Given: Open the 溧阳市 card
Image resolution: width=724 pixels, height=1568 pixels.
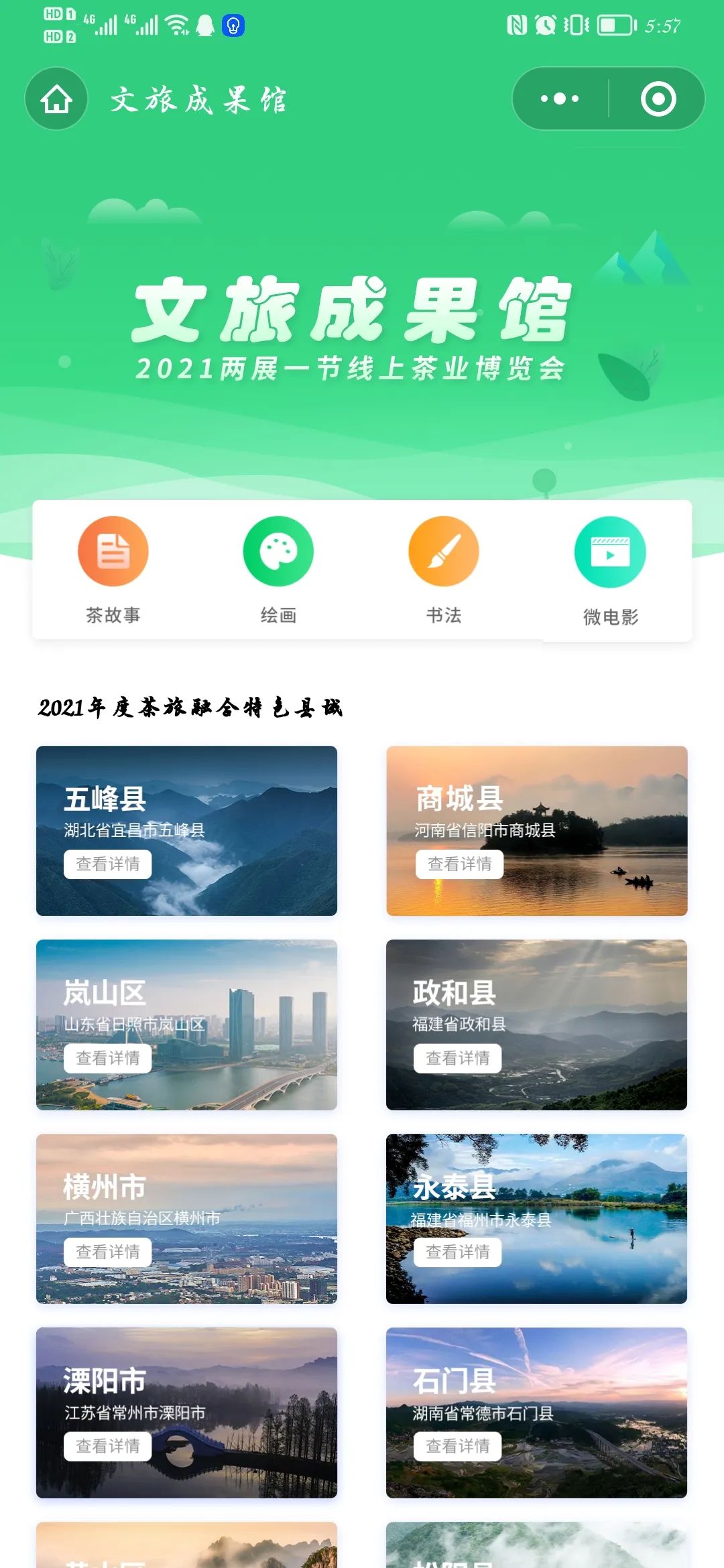Looking at the screenshot, I should click(x=186, y=1412).
